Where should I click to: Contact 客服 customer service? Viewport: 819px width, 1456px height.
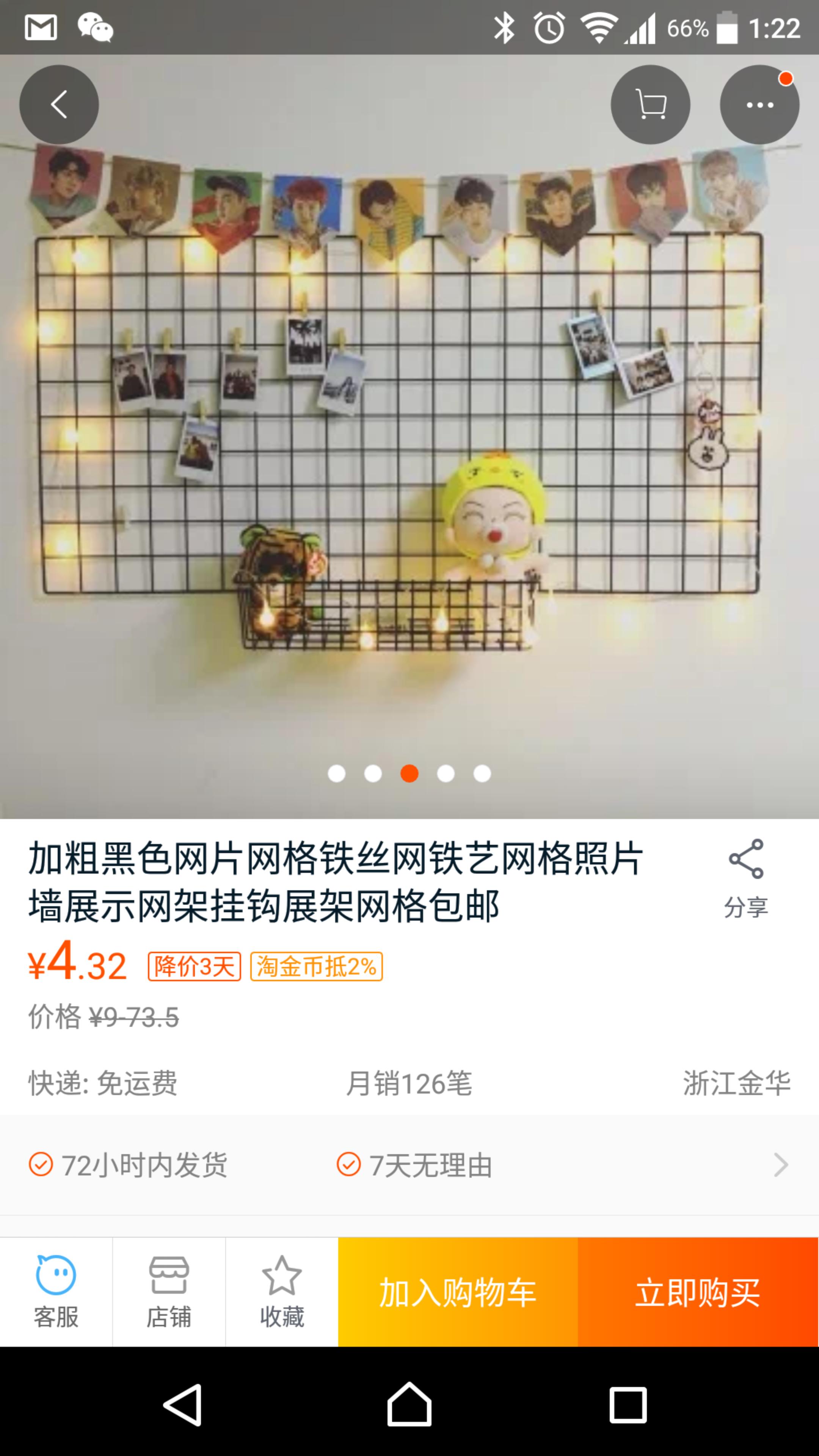(56, 1292)
